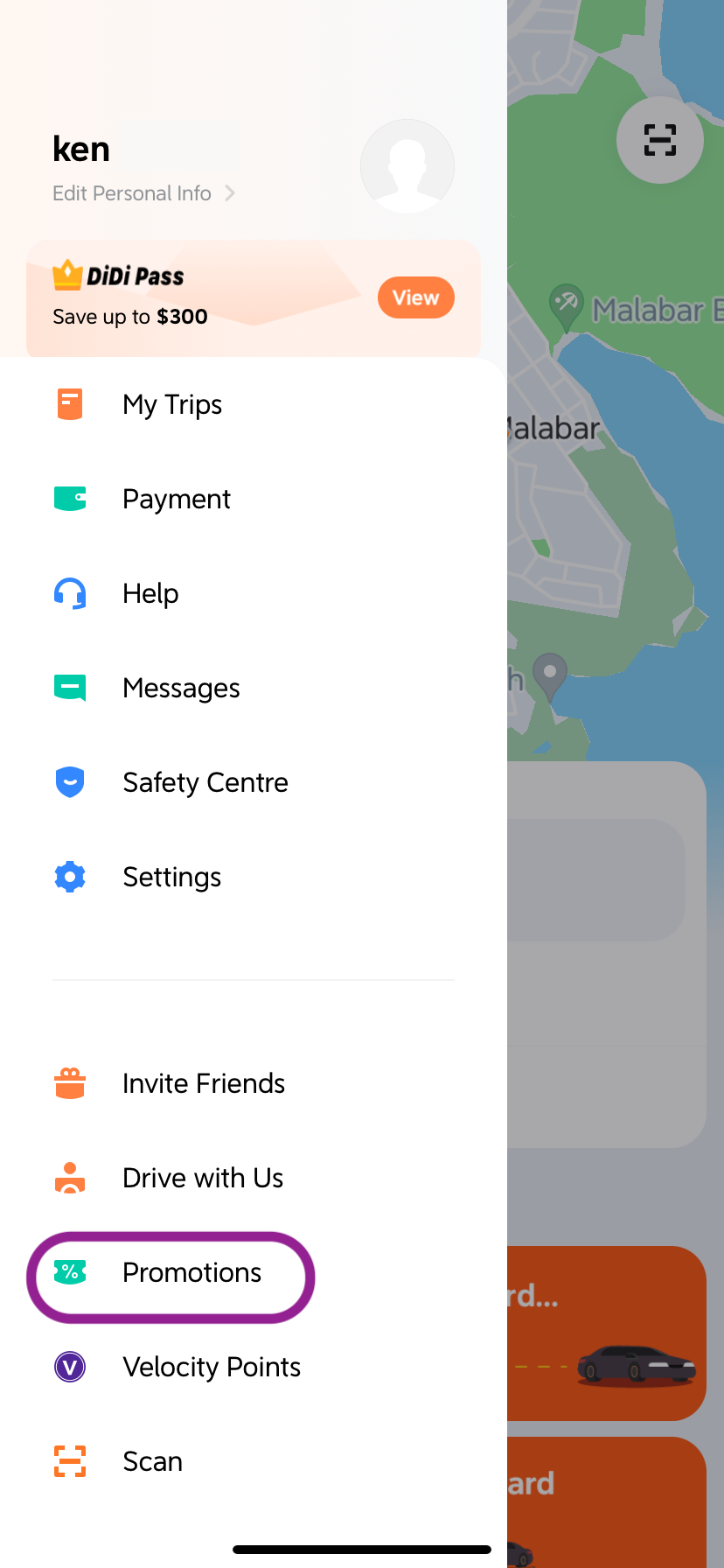Open the Messages icon
The width and height of the screenshot is (724, 1568).
point(69,687)
